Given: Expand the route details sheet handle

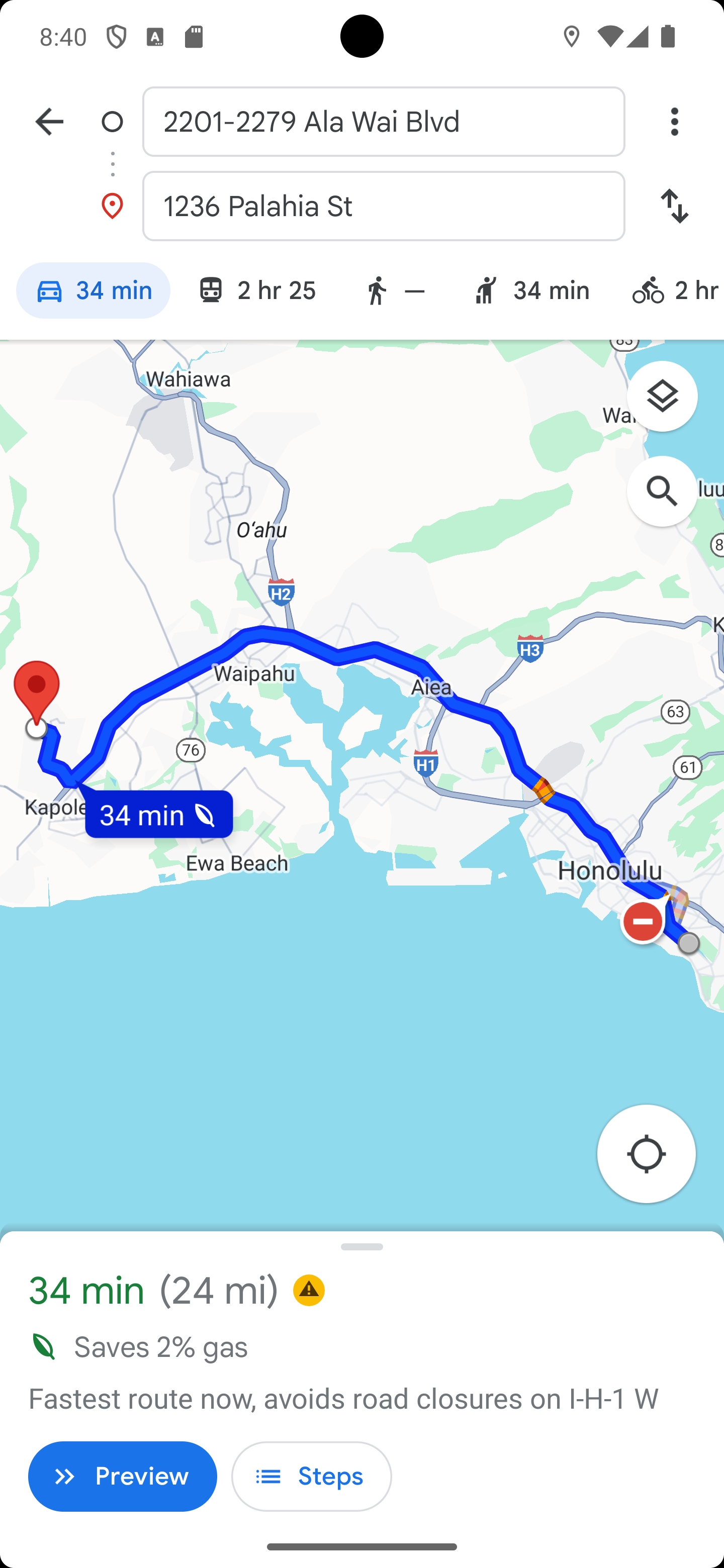Looking at the screenshot, I should (x=361, y=1247).
